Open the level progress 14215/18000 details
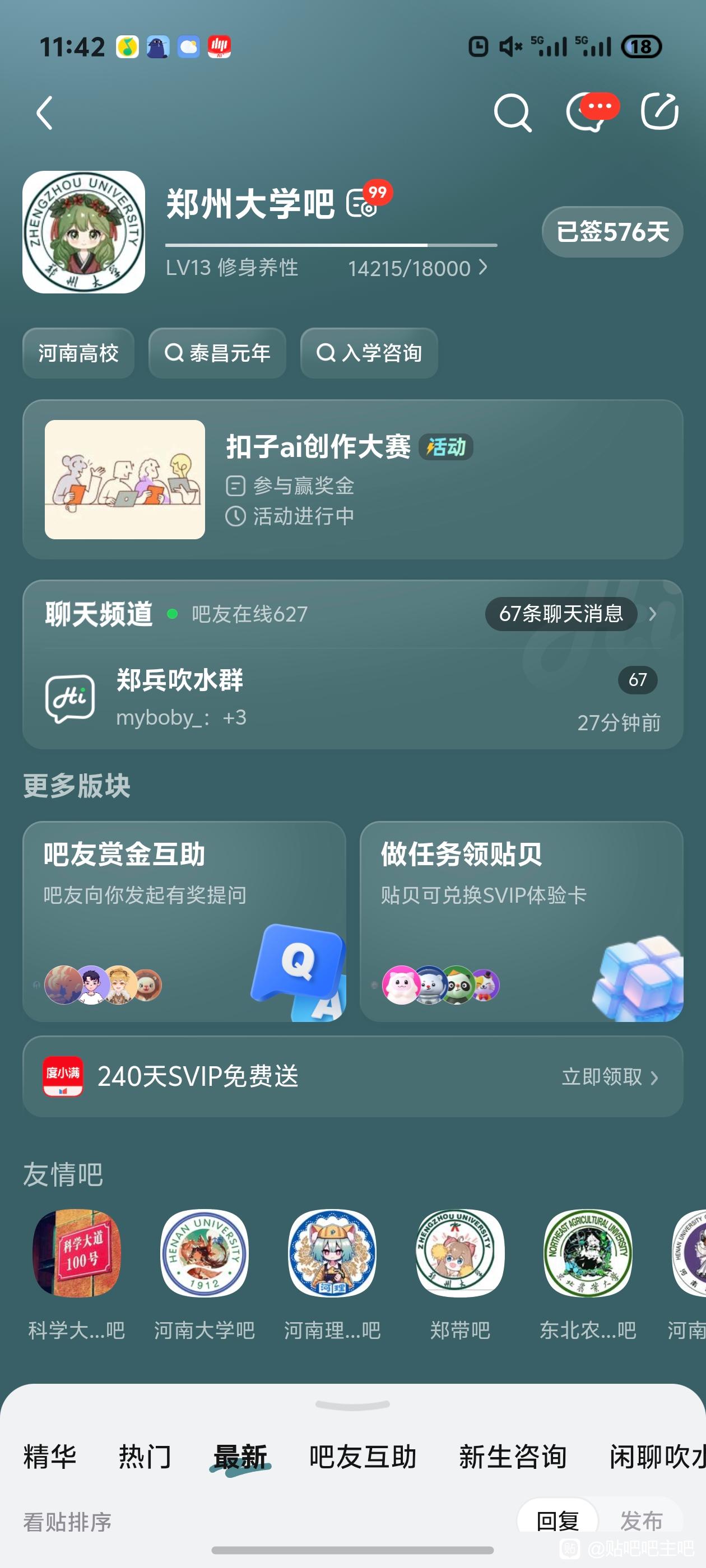 [418, 268]
